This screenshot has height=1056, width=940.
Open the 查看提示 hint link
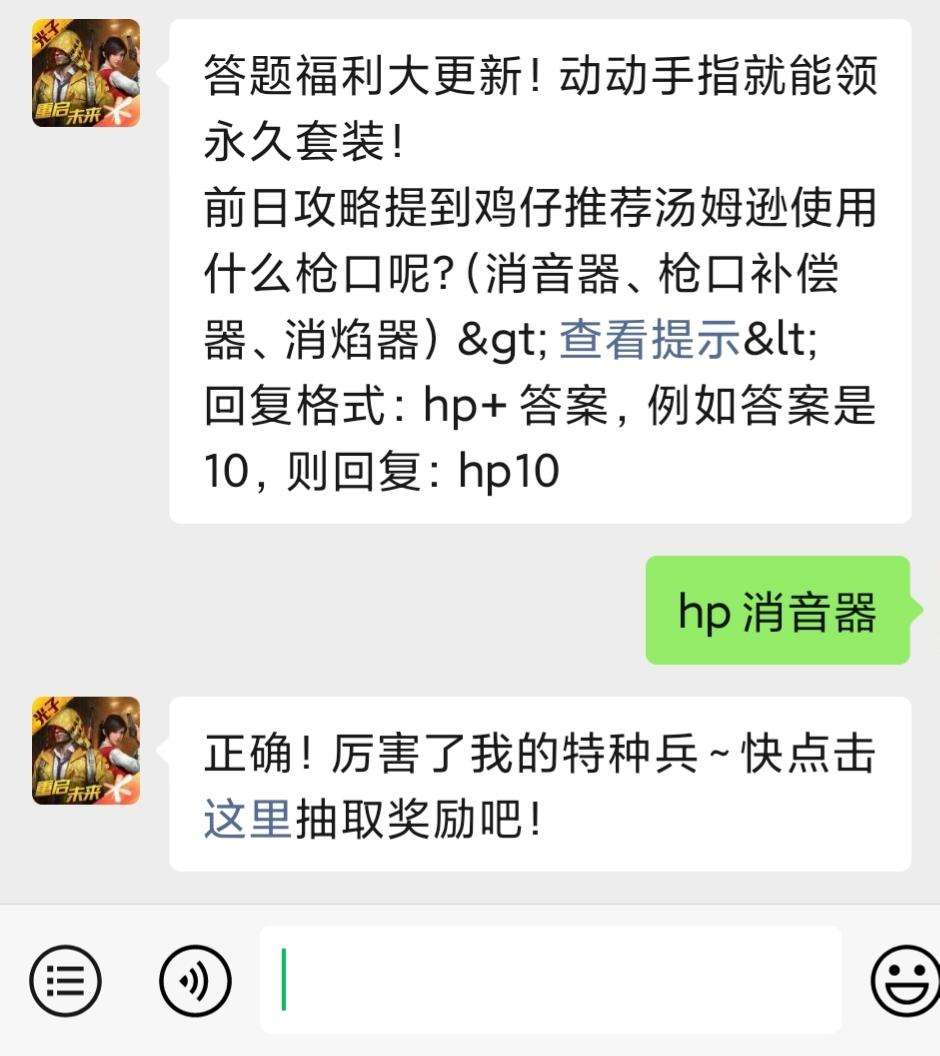pos(648,340)
